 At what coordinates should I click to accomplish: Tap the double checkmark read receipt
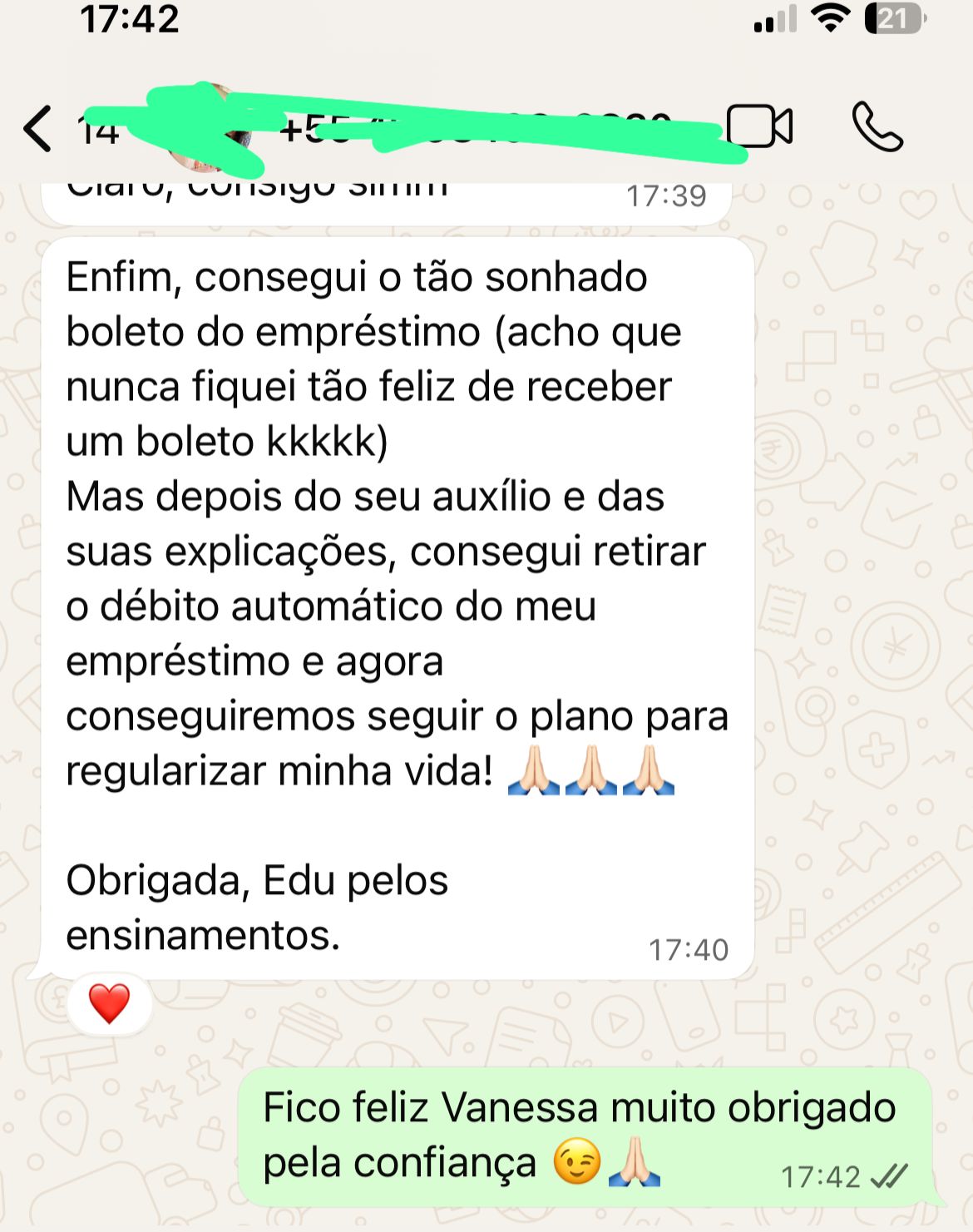[x=889, y=1176]
